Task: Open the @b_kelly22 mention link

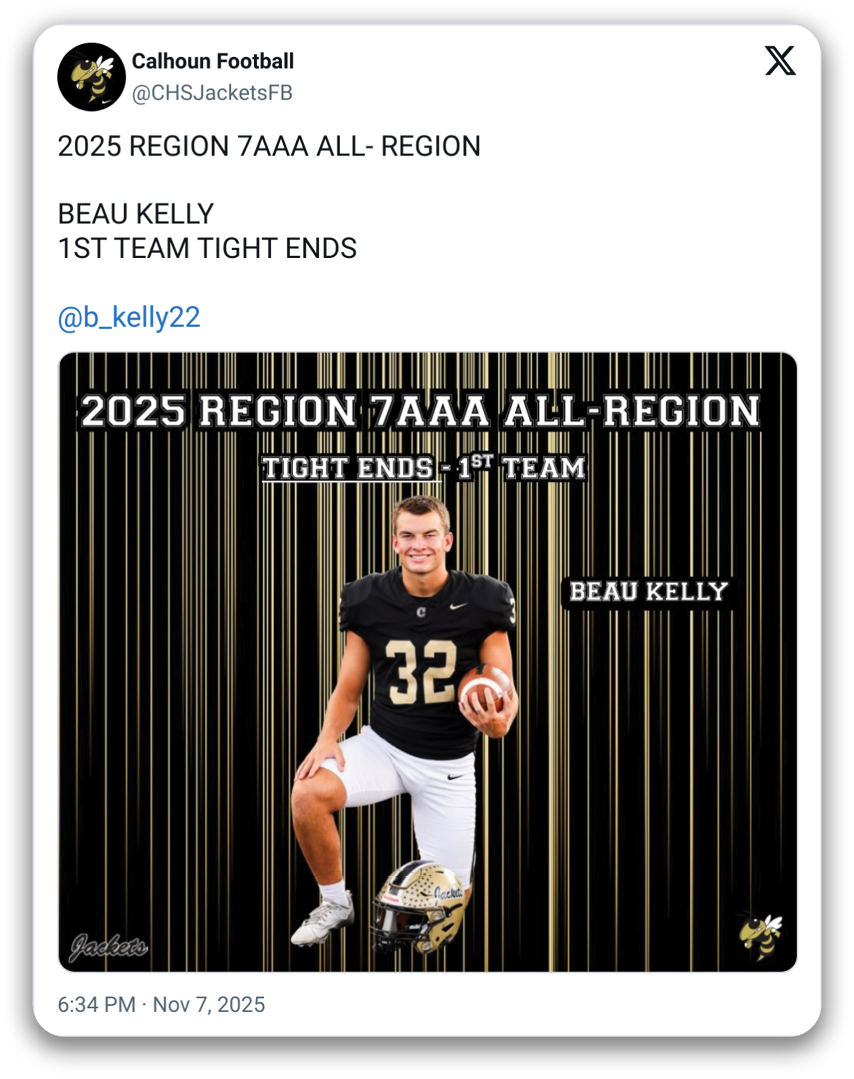Action: tap(129, 318)
